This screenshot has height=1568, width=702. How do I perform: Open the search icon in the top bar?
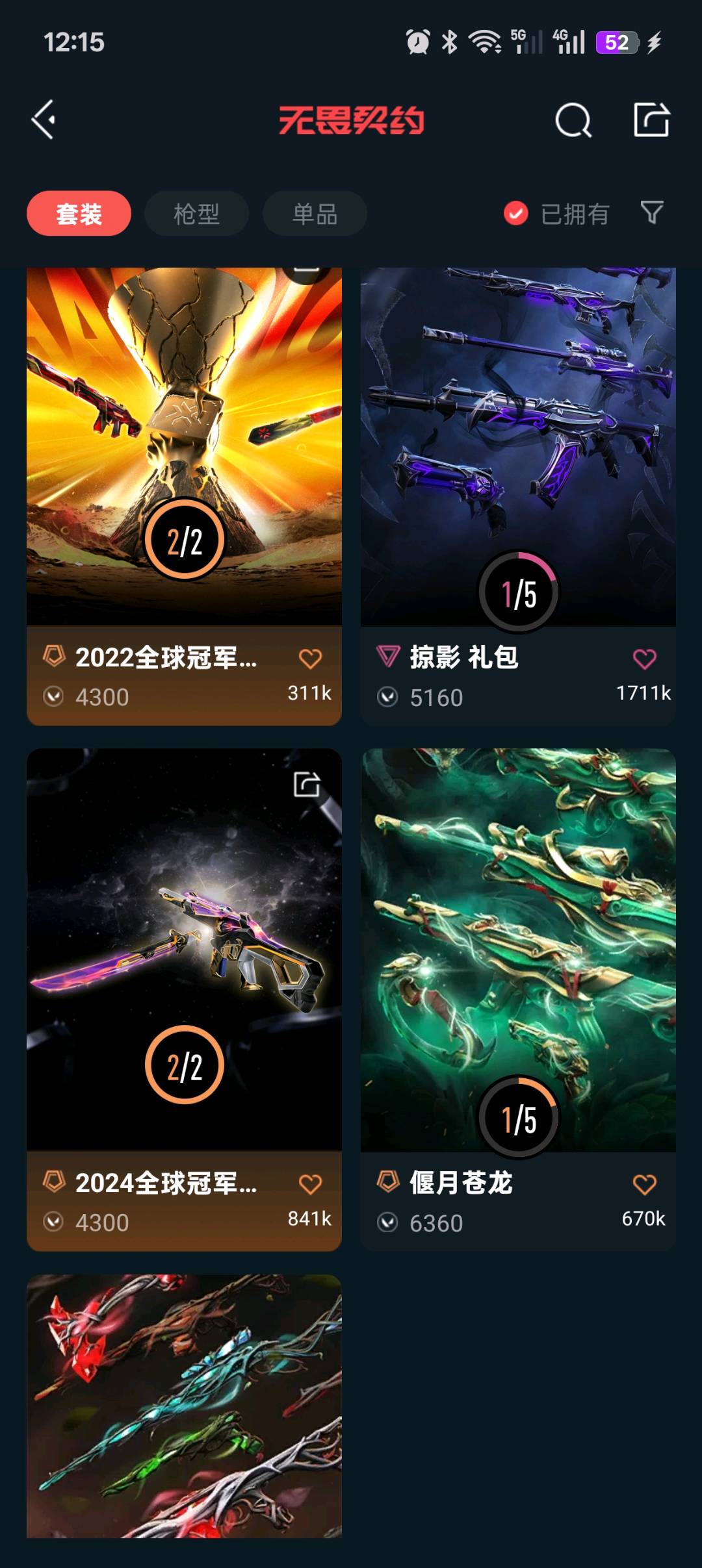(573, 120)
